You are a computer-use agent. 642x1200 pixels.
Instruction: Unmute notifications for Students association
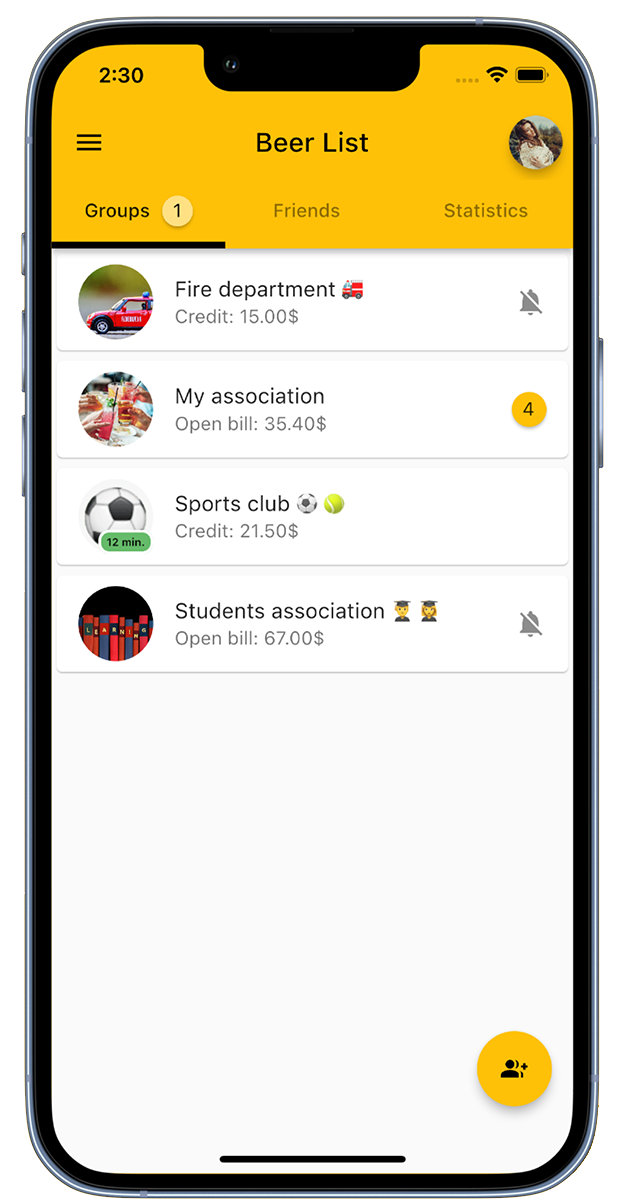click(x=530, y=624)
